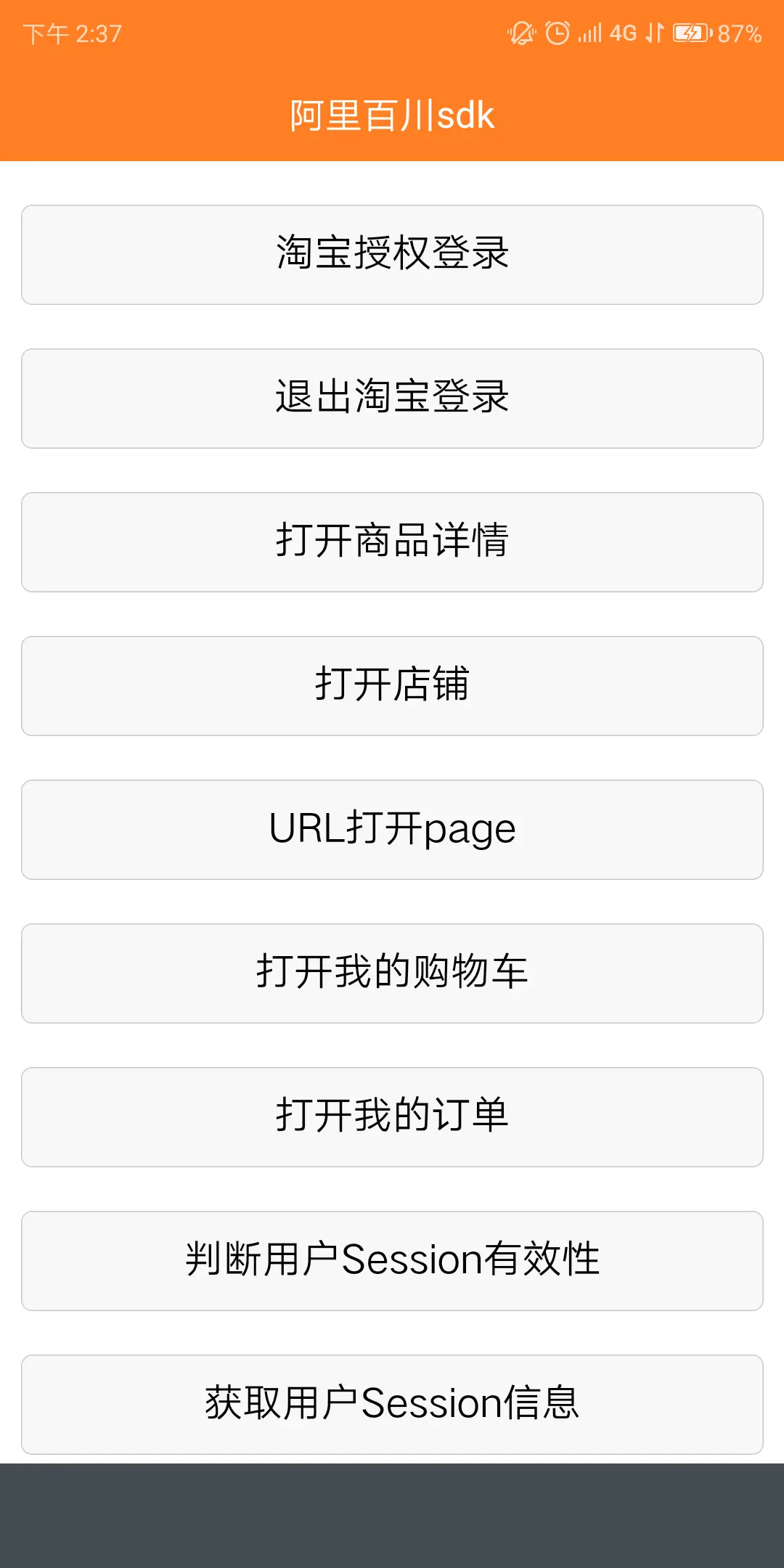784x1568 pixels.
Task: Check validity via 判断用户Session有效性
Action: [x=392, y=1261]
